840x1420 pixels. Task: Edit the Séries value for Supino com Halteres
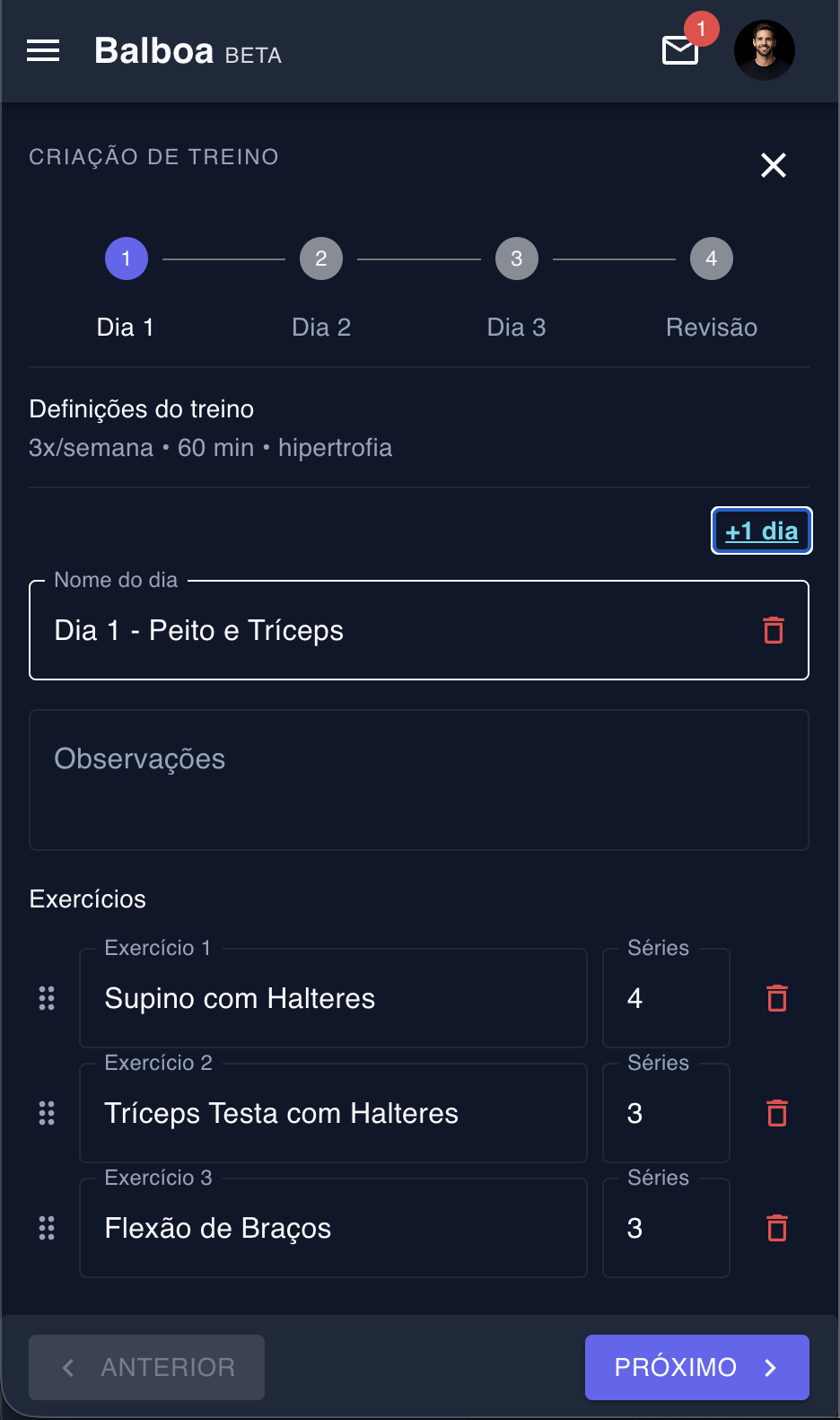(666, 998)
